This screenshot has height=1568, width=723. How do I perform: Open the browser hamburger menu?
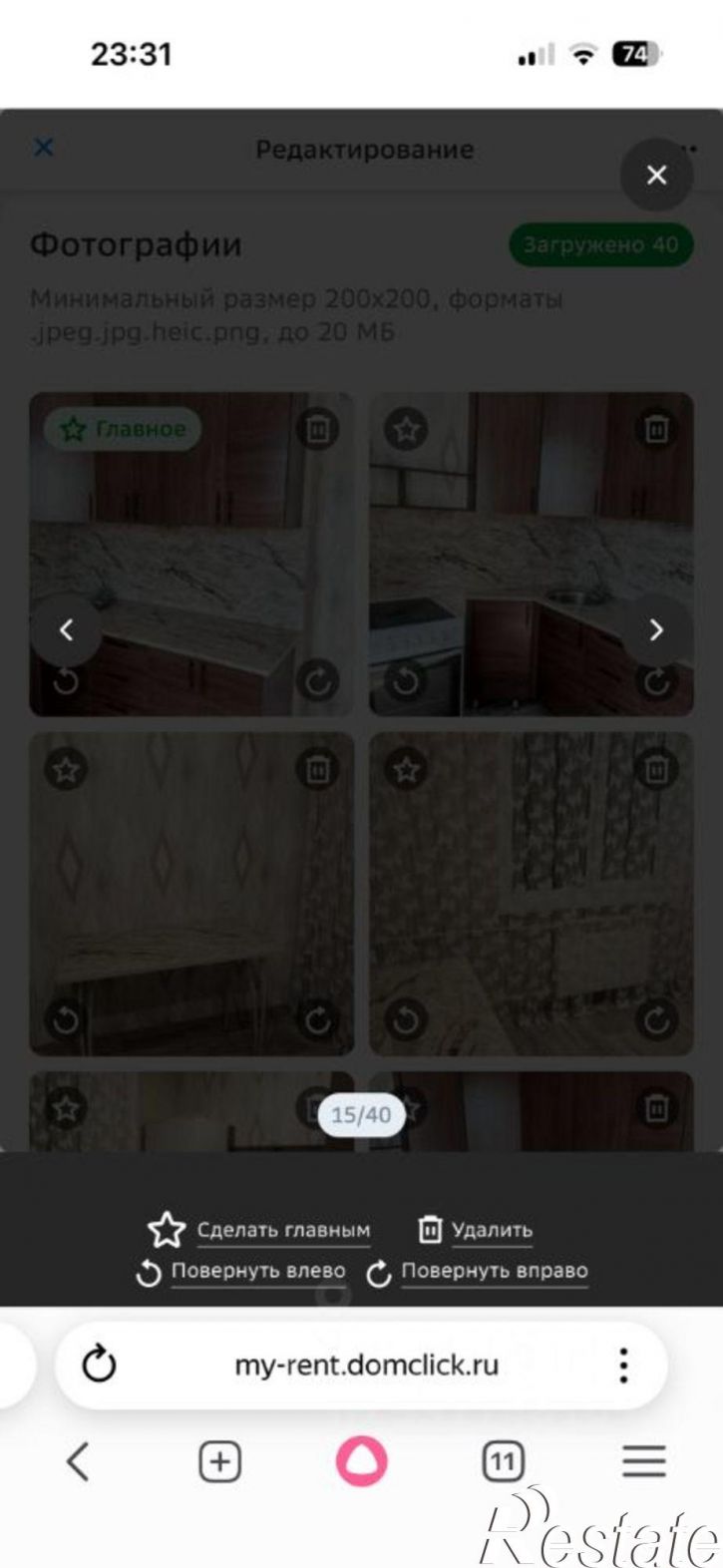click(644, 1462)
